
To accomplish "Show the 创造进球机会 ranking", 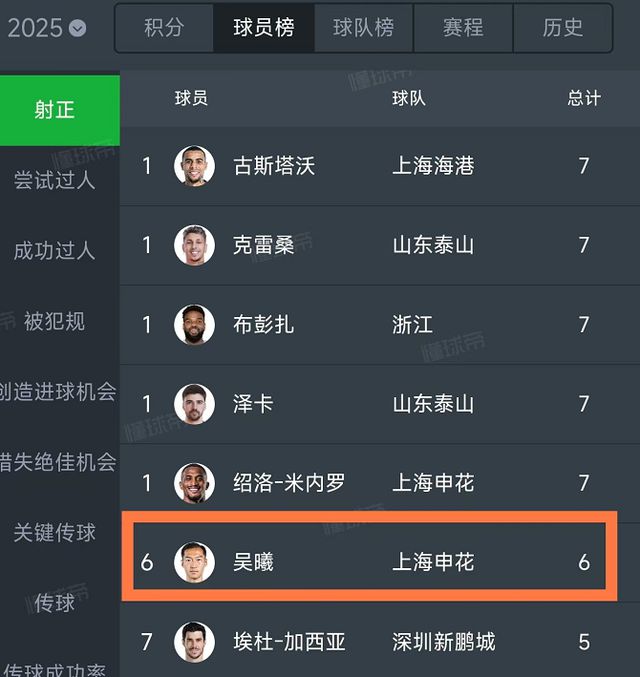I will pos(58,392).
